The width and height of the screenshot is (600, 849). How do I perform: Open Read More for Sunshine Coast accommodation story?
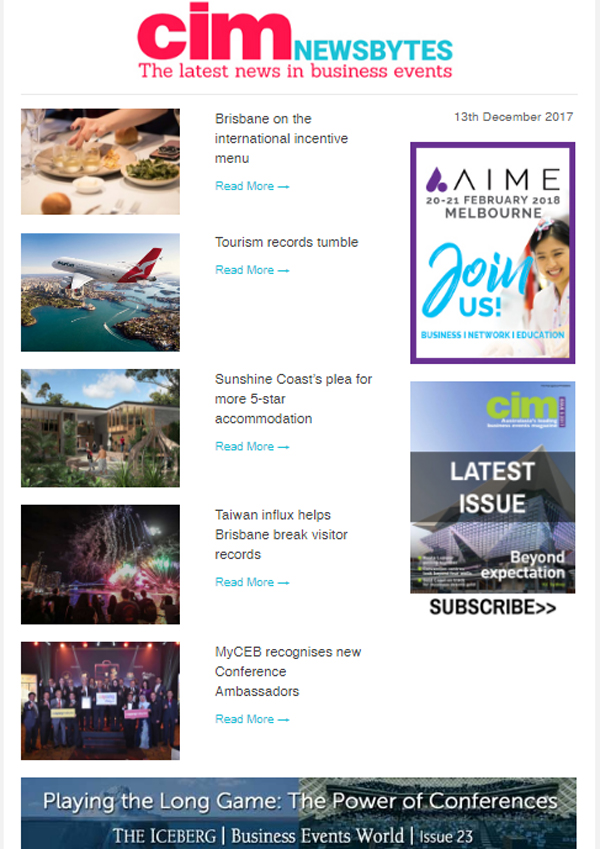click(x=251, y=447)
